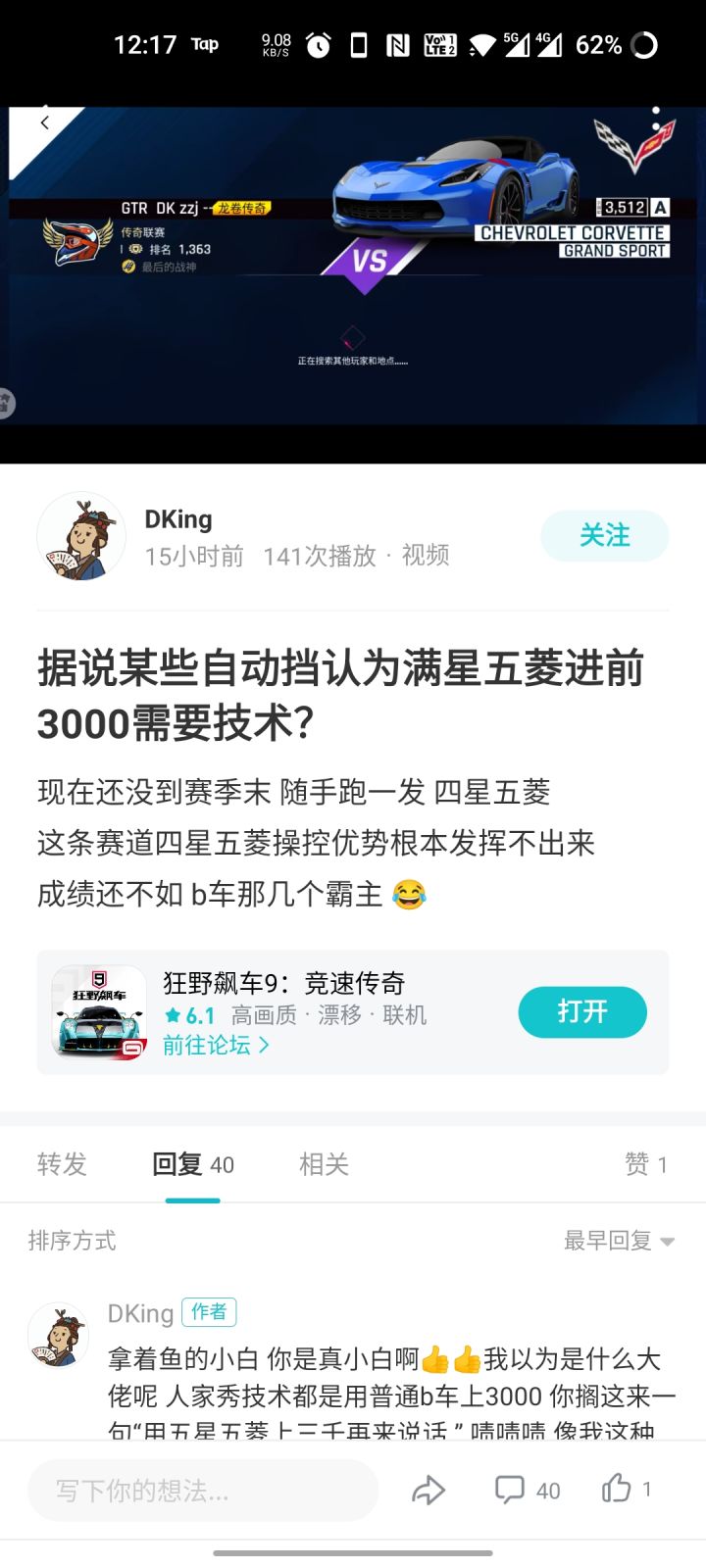Tap the 狂野飙车9 game icon thumbnail
The width and height of the screenshot is (706, 1568).
97,1011
